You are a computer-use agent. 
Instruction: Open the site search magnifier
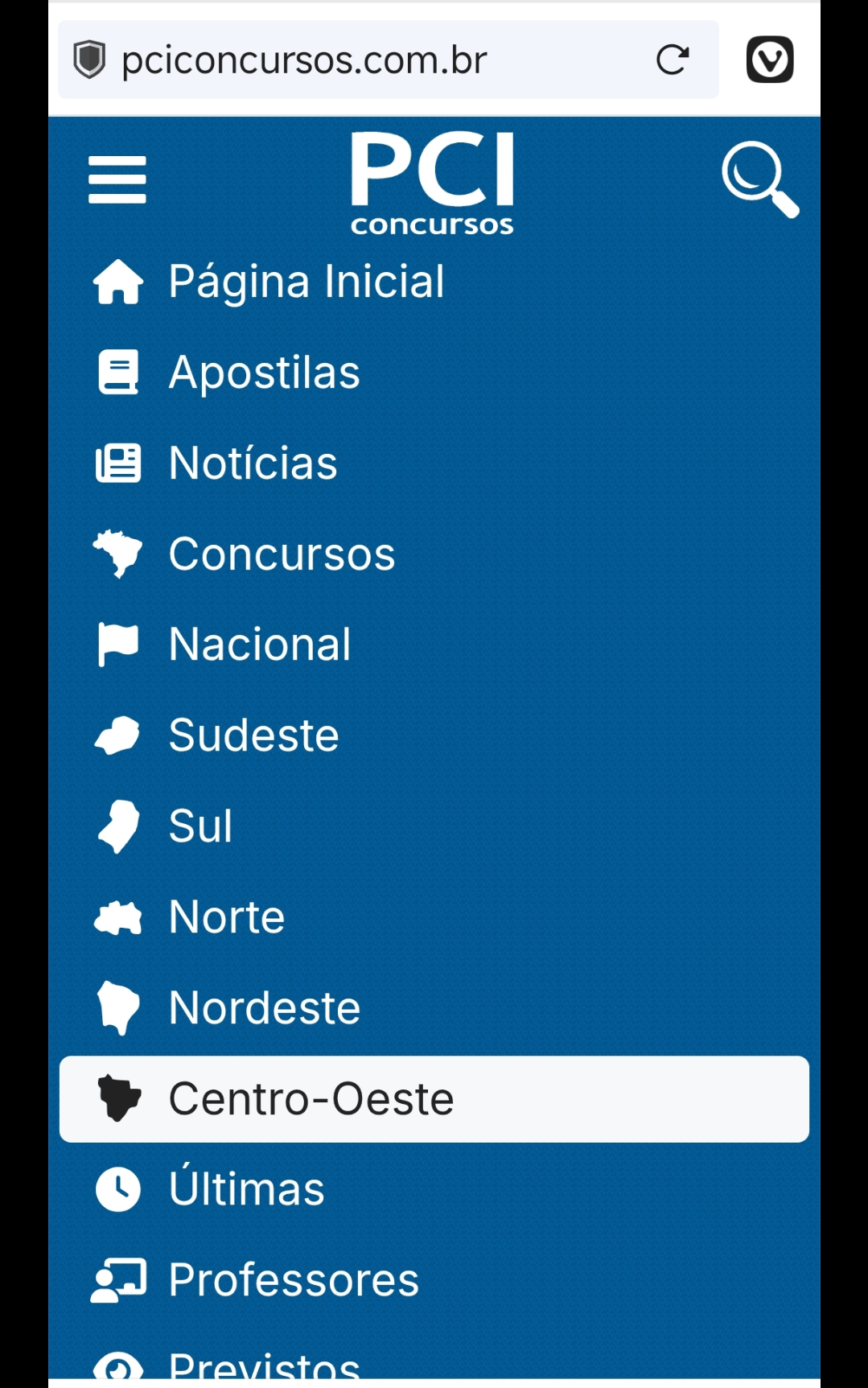[759, 179]
